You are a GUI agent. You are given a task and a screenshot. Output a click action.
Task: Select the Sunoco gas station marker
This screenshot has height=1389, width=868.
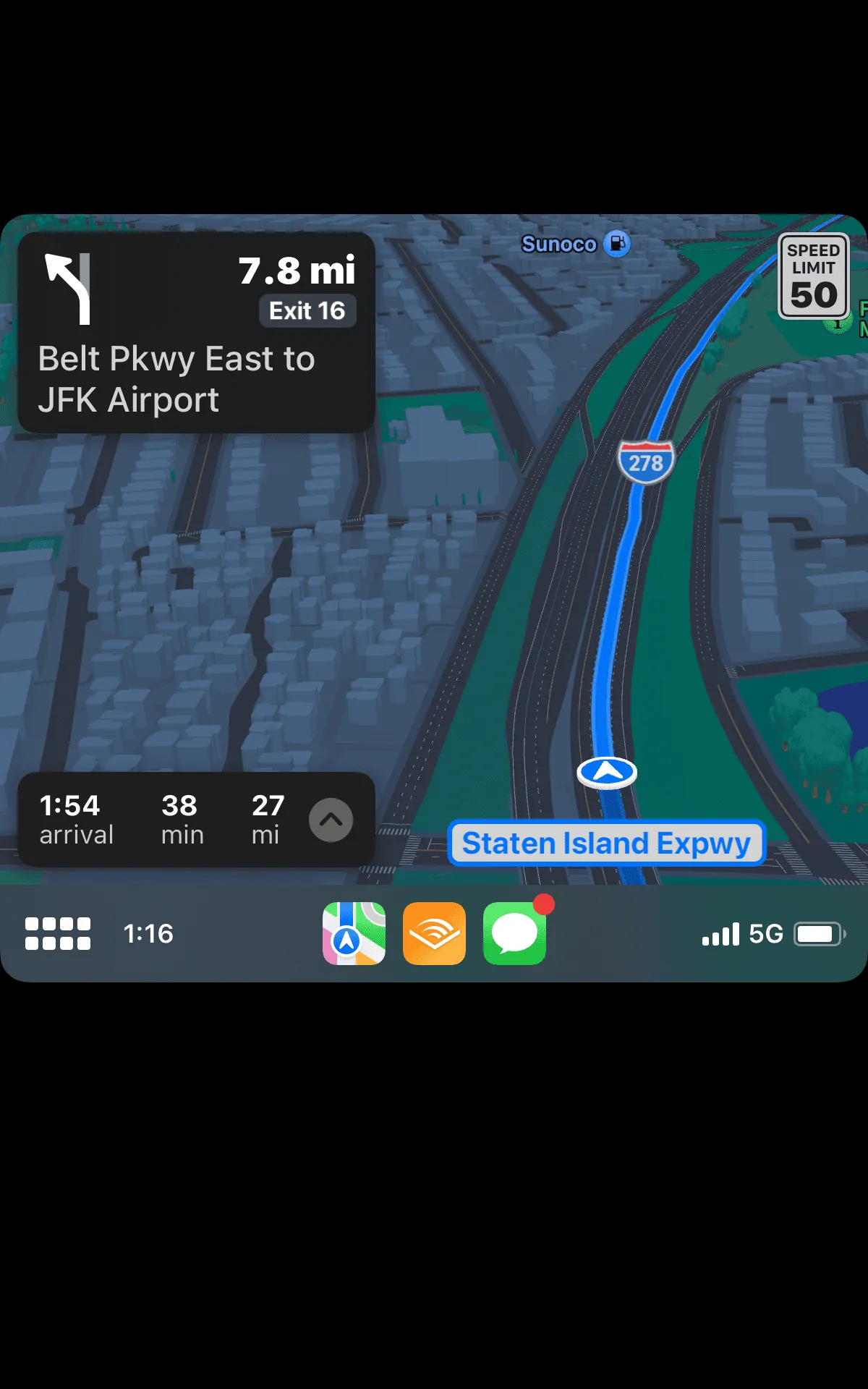pyautogui.click(x=616, y=244)
